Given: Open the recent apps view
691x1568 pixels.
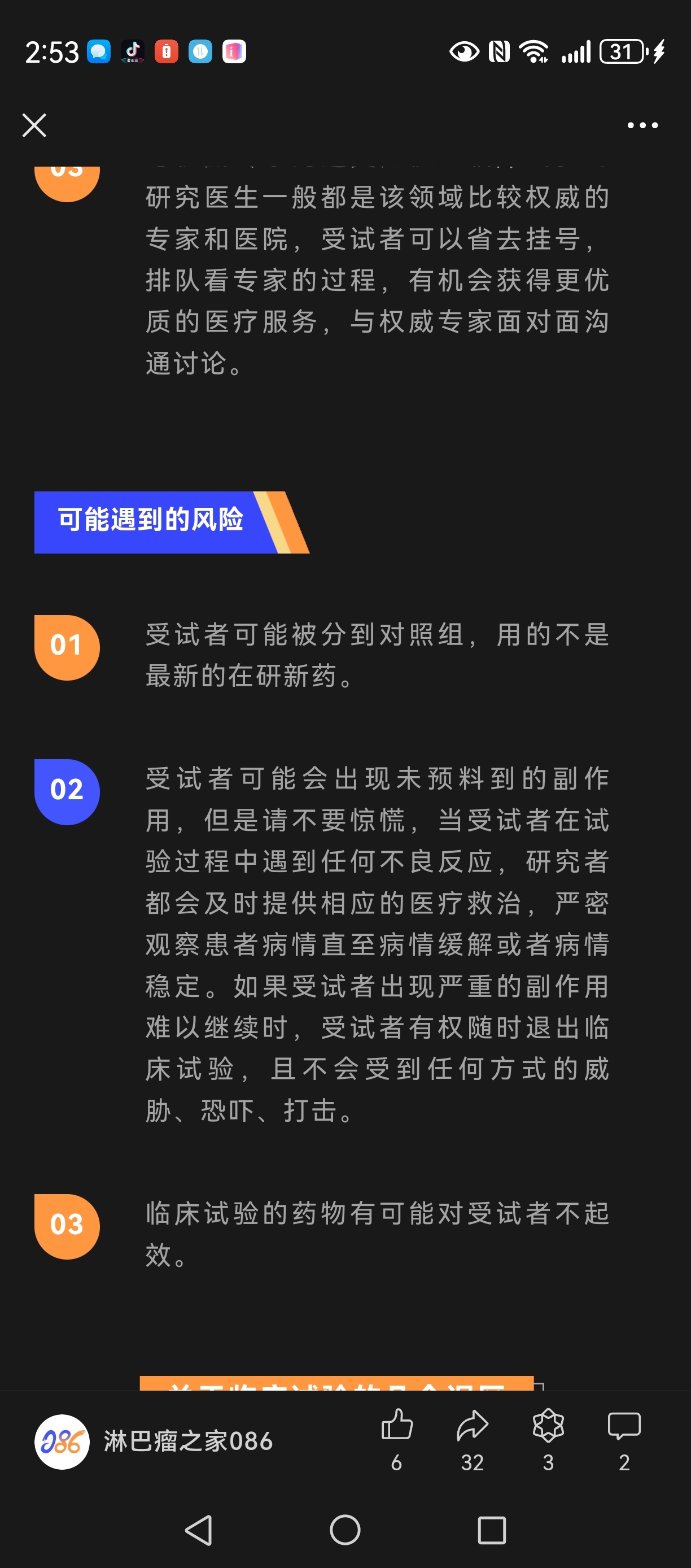Looking at the screenshot, I should (x=492, y=1530).
